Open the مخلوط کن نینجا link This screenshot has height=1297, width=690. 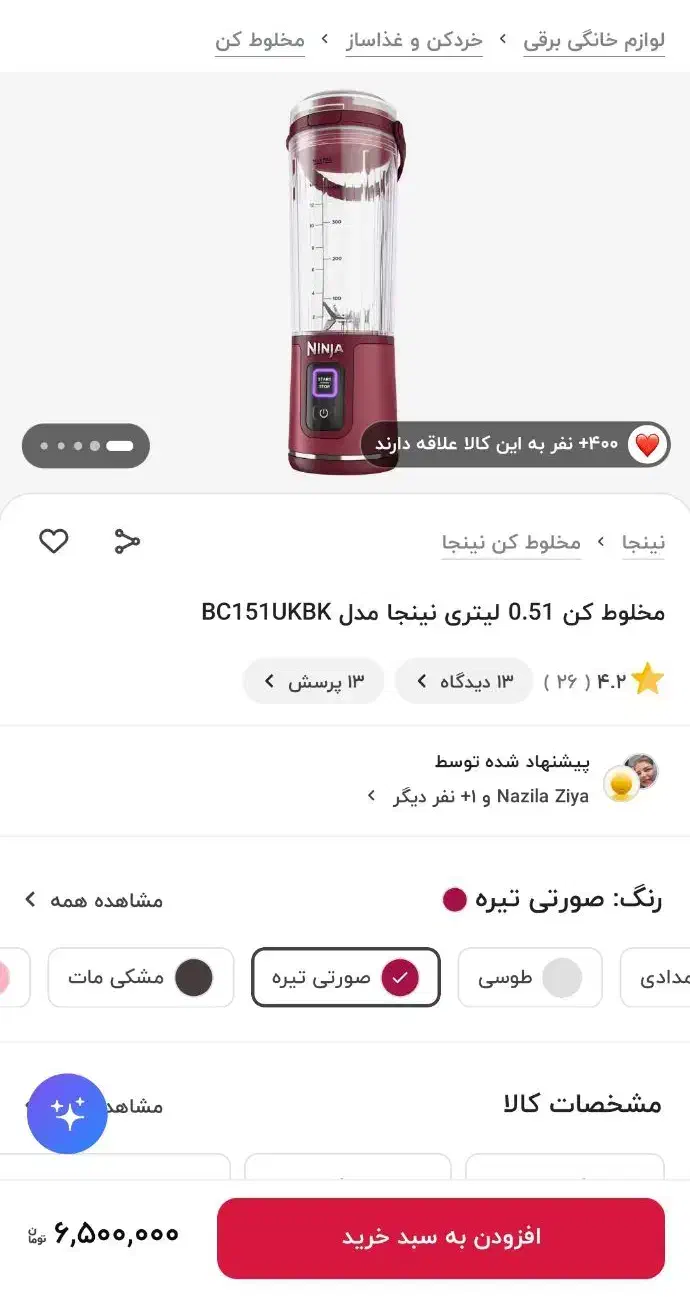[511, 543]
